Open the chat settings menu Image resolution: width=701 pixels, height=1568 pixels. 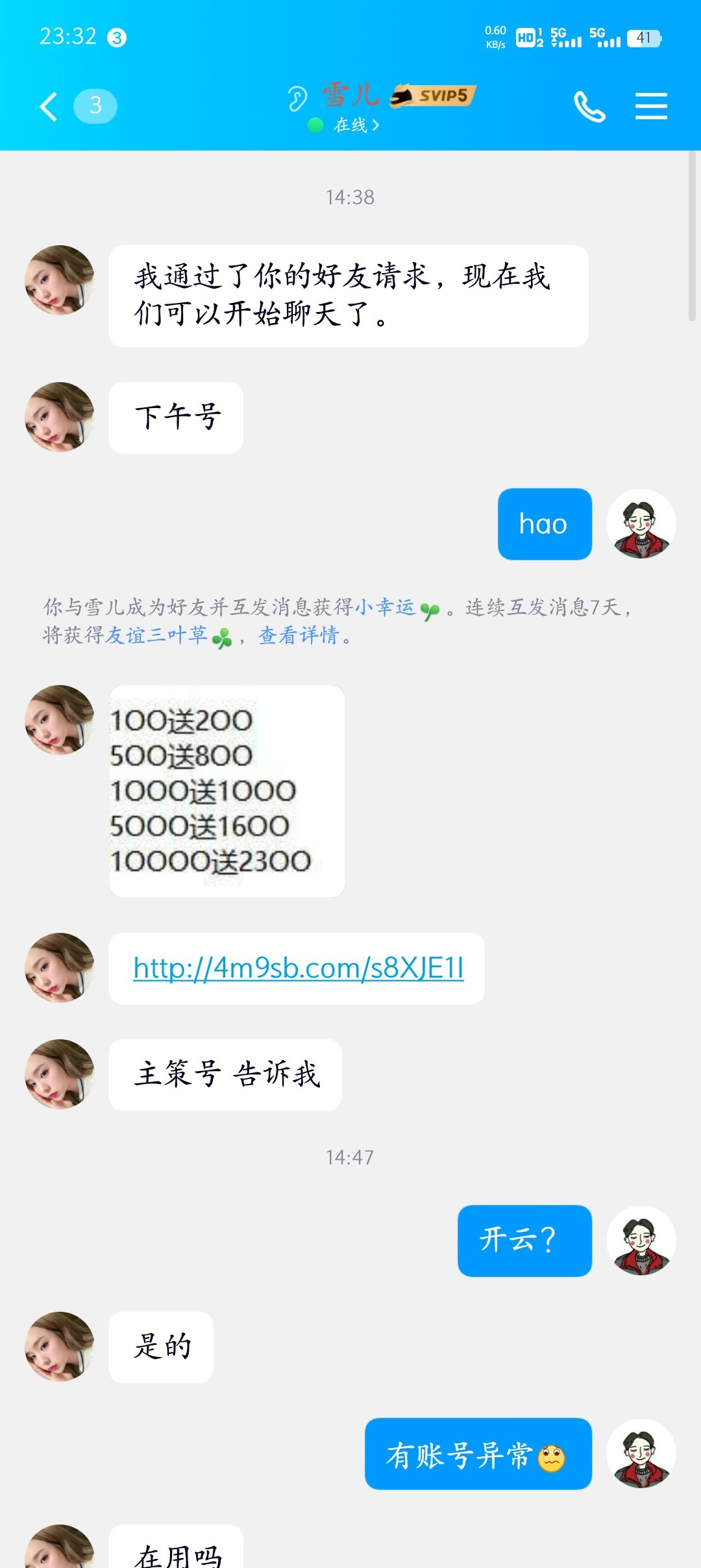click(651, 106)
